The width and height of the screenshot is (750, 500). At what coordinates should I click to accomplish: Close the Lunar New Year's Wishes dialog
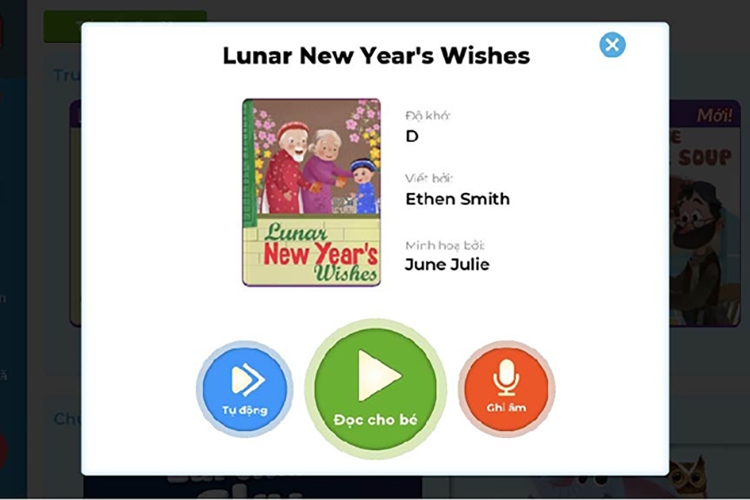pyautogui.click(x=612, y=45)
